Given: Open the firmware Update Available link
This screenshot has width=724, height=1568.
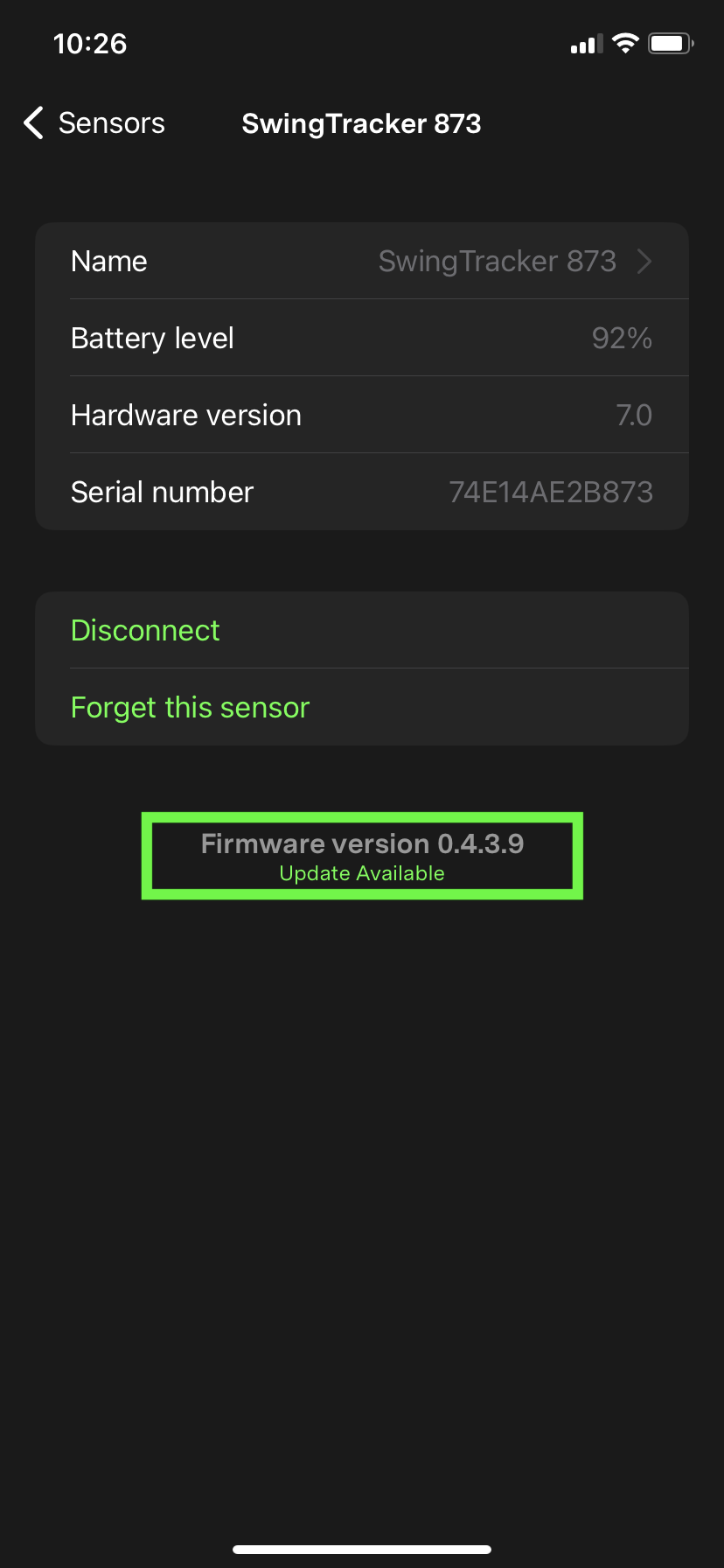Looking at the screenshot, I should tap(361, 873).
